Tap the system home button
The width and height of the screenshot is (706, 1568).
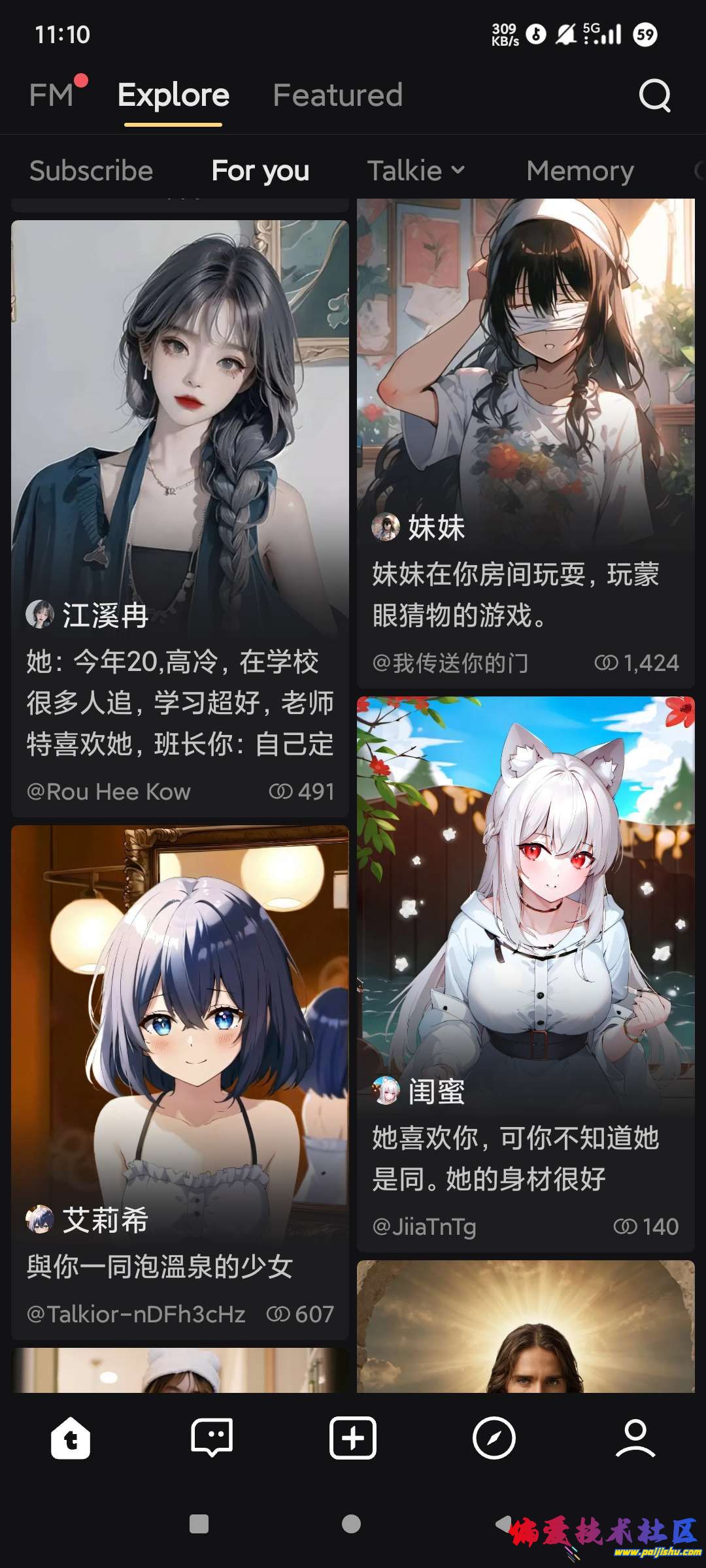(x=351, y=1524)
